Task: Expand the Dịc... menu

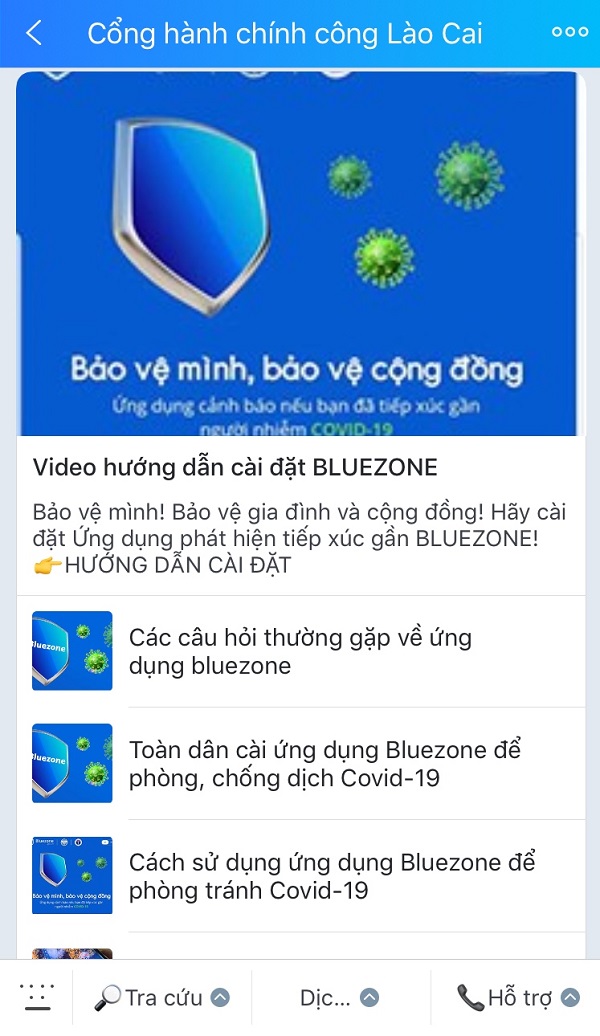Action: [339, 997]
